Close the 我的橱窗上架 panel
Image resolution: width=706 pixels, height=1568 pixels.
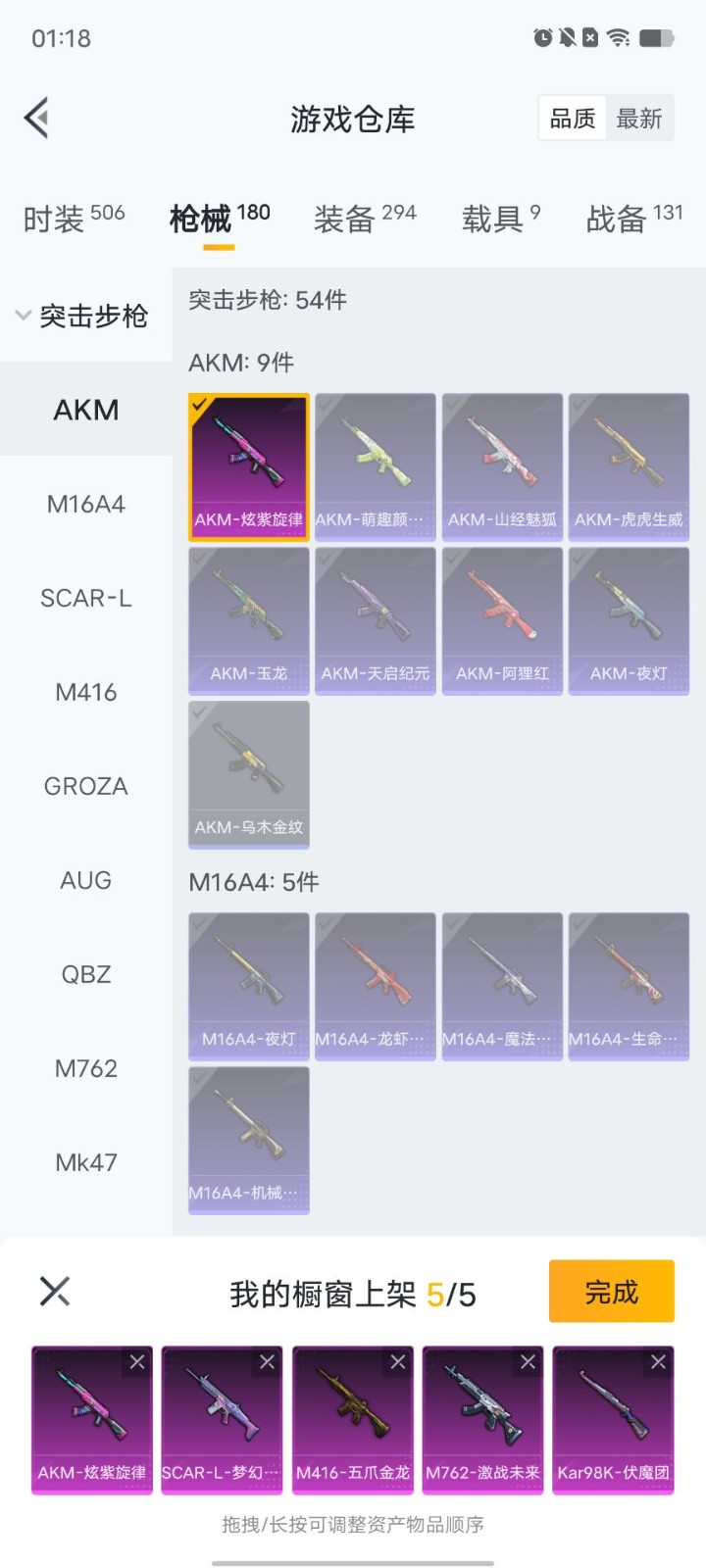pyautogui.click(x=55, y=1291)
